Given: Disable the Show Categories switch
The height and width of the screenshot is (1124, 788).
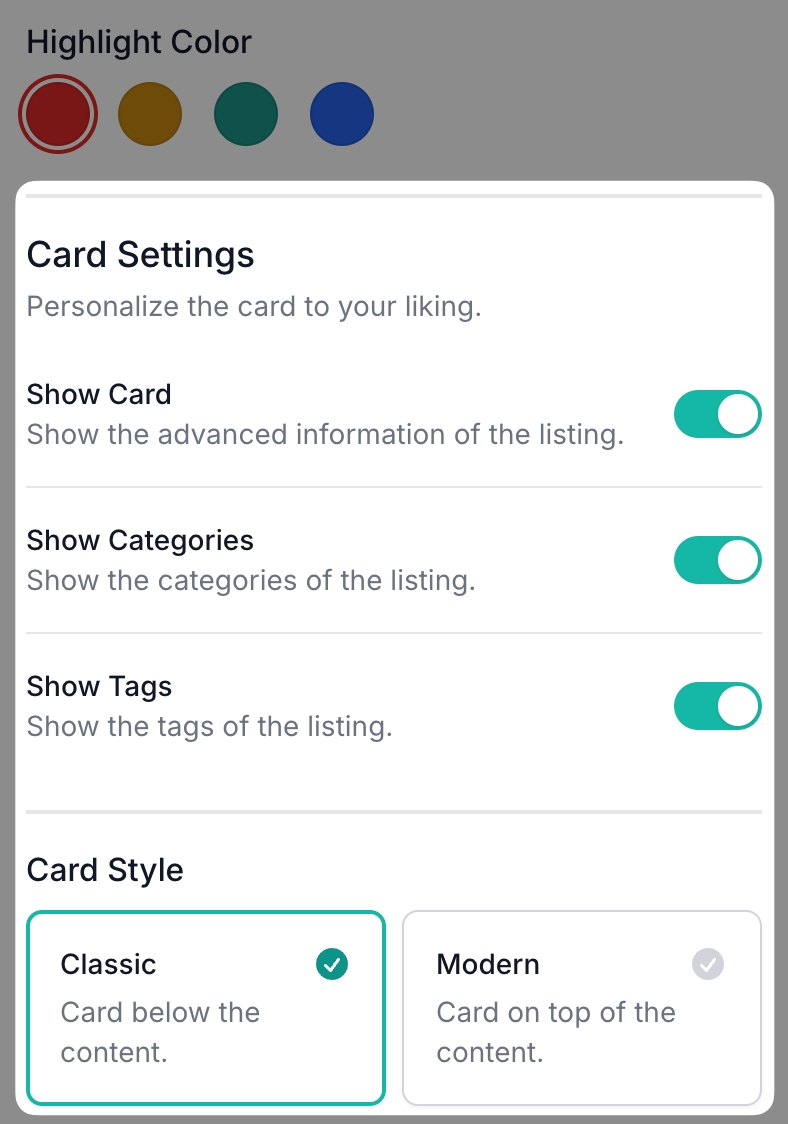Looking at the screenshot, I should coord(717,560).
